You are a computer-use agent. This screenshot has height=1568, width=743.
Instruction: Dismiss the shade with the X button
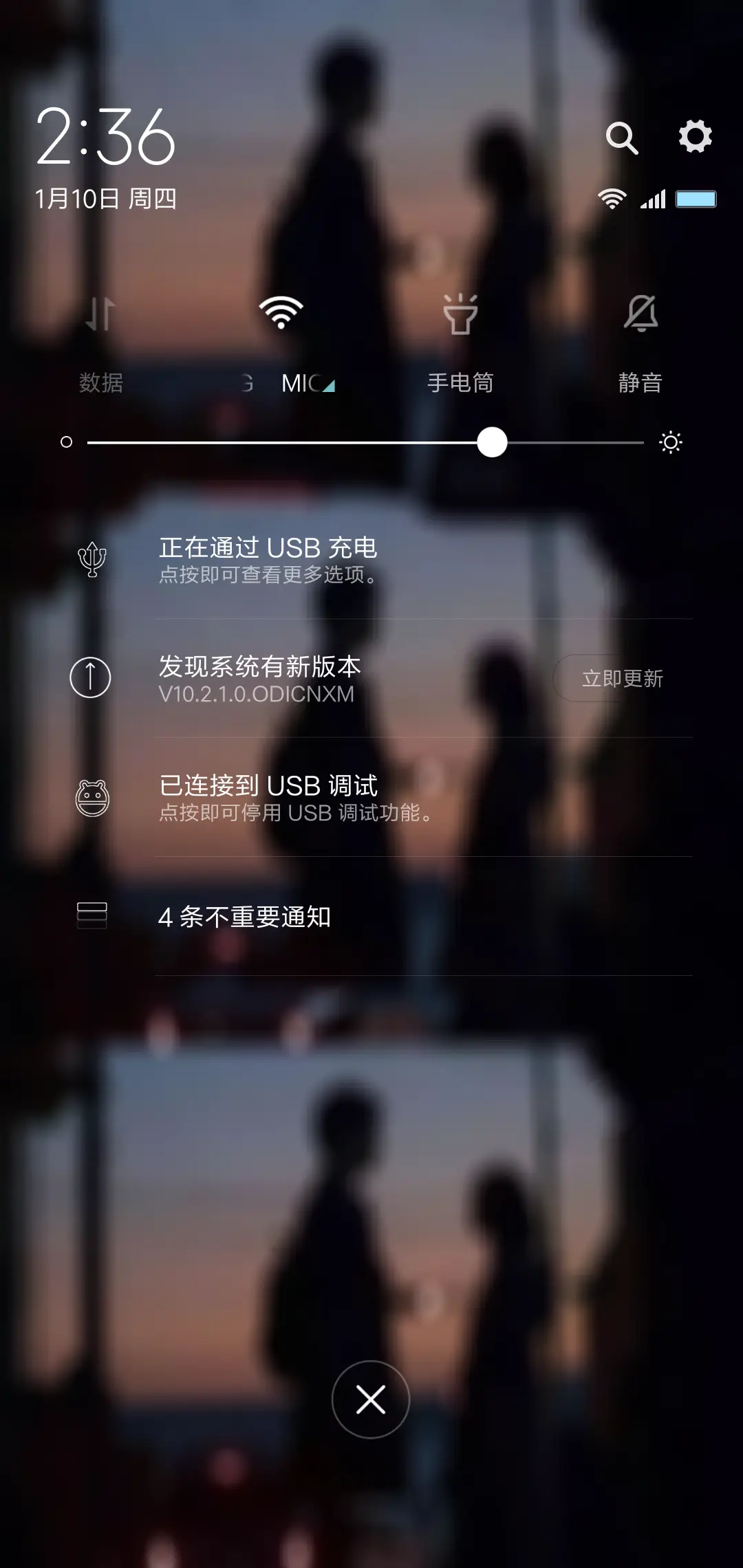(x=371, y=1400)
